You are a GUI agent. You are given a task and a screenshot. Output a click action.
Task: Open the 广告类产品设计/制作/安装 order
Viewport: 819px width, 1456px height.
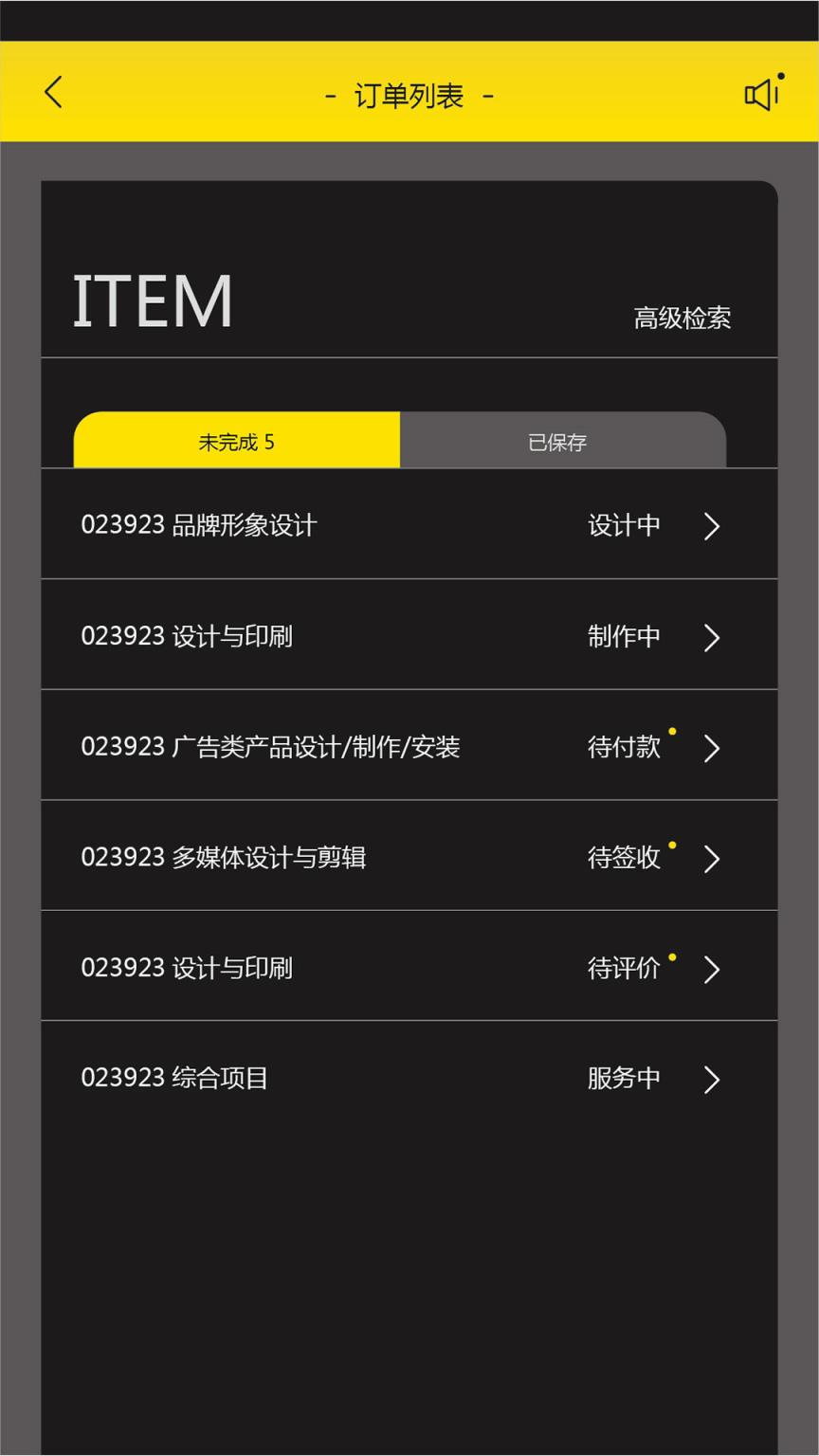pos(409,747)
